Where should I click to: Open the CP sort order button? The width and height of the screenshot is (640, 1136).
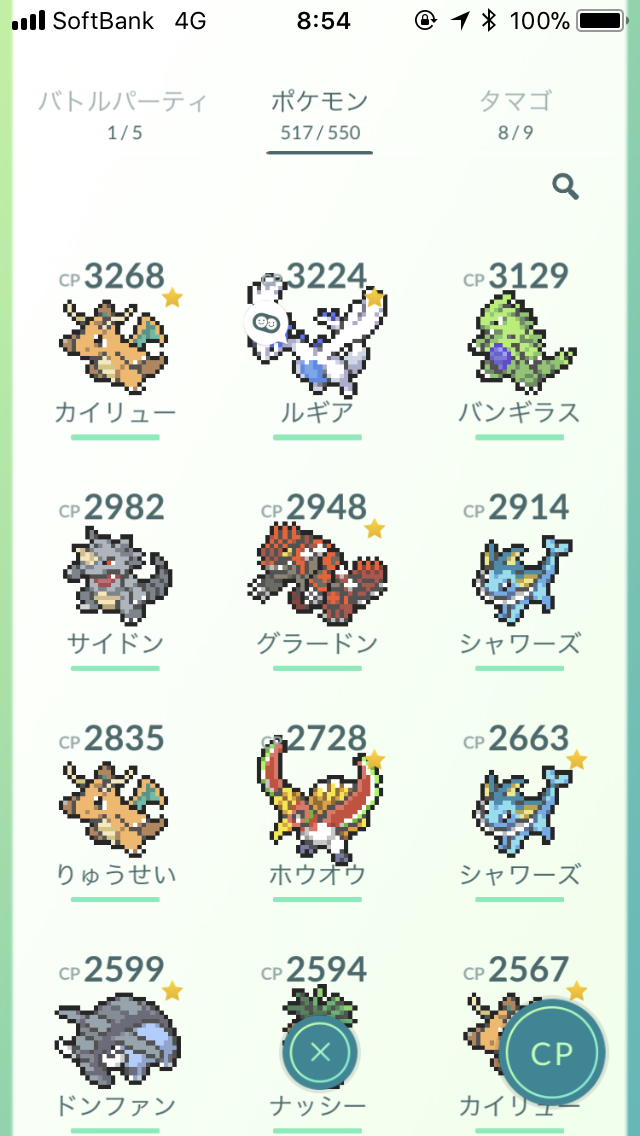[x=552, y=1052]
